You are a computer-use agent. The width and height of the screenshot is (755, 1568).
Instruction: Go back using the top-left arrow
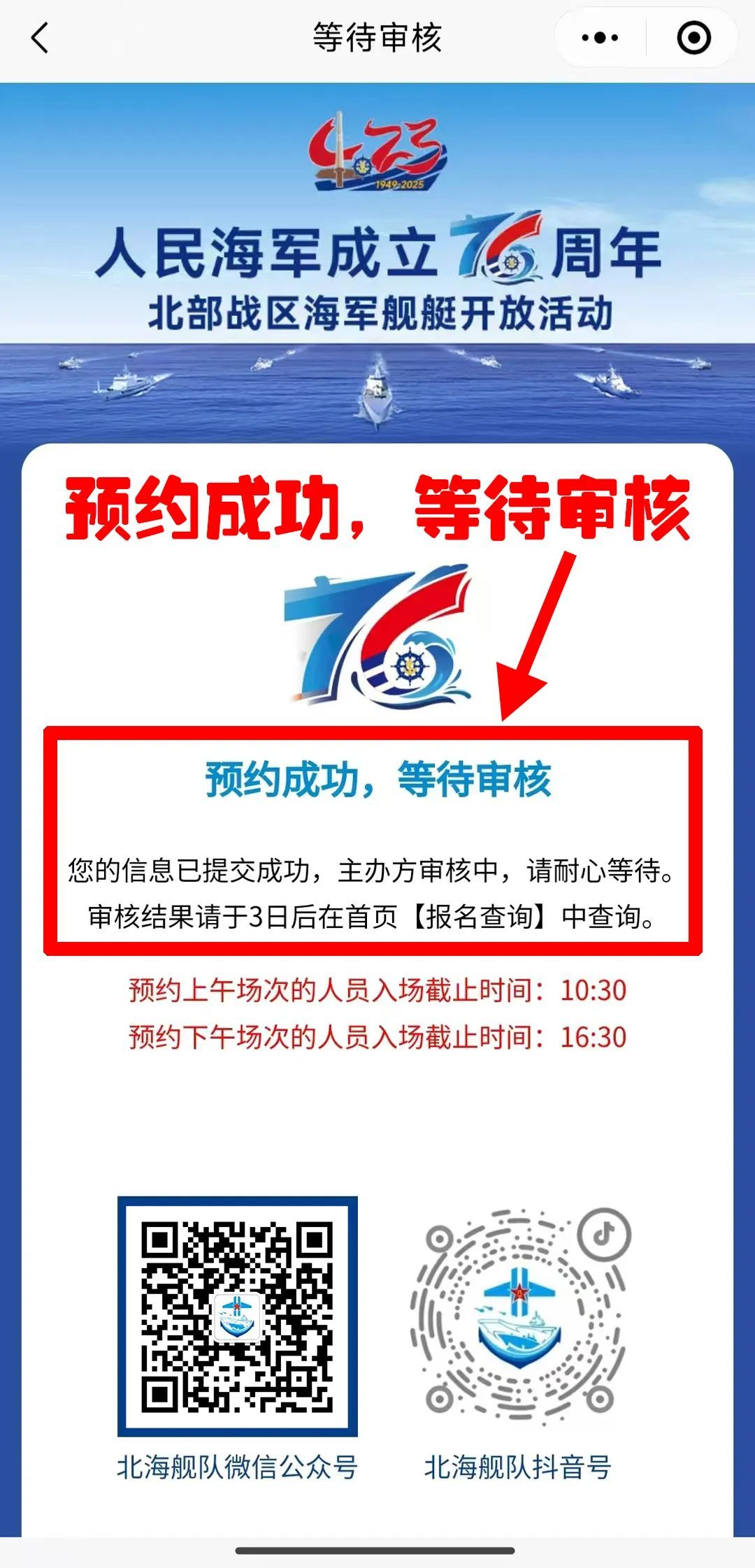(41, 38)
